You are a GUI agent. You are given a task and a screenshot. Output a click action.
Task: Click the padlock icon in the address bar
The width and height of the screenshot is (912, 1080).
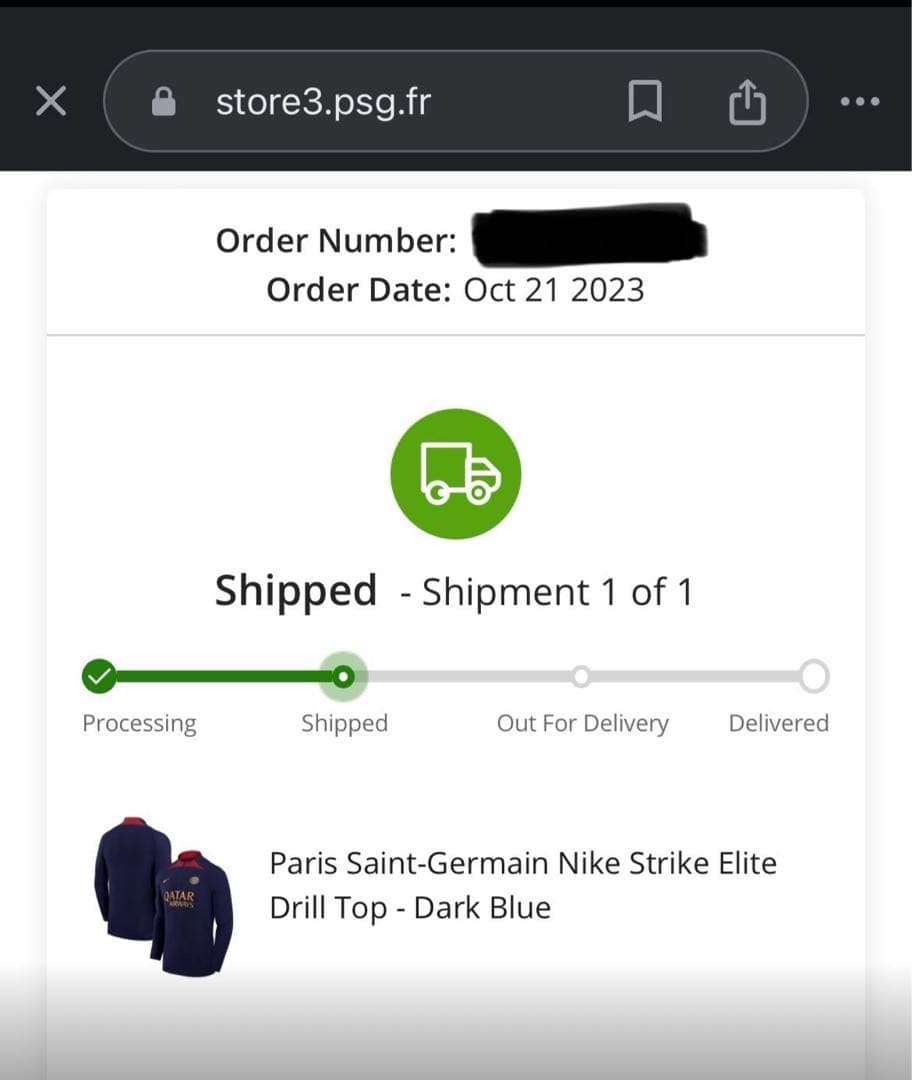click(x=163, y=100)
